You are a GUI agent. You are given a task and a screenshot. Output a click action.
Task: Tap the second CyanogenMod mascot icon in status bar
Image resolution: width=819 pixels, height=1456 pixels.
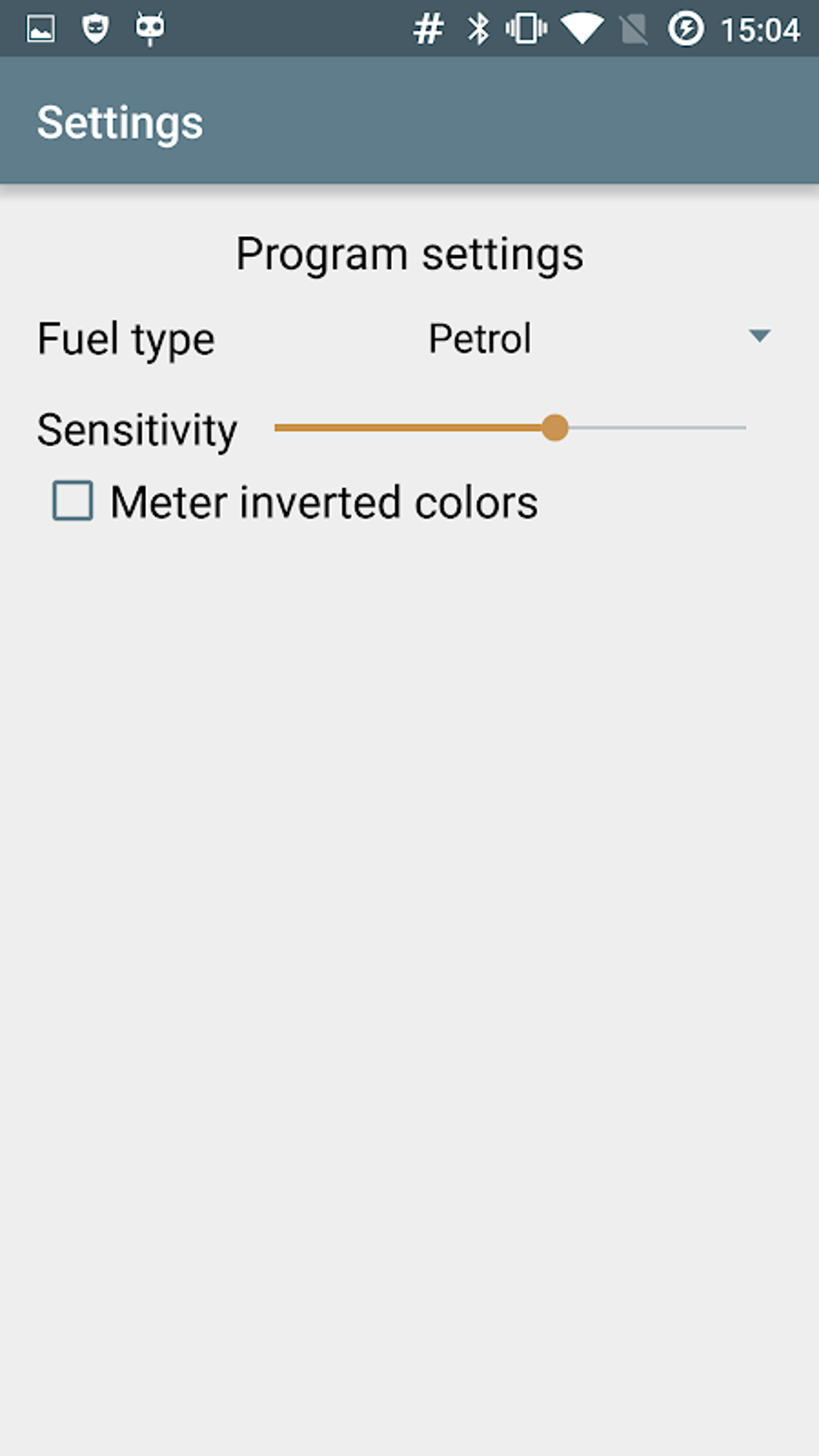149,28
